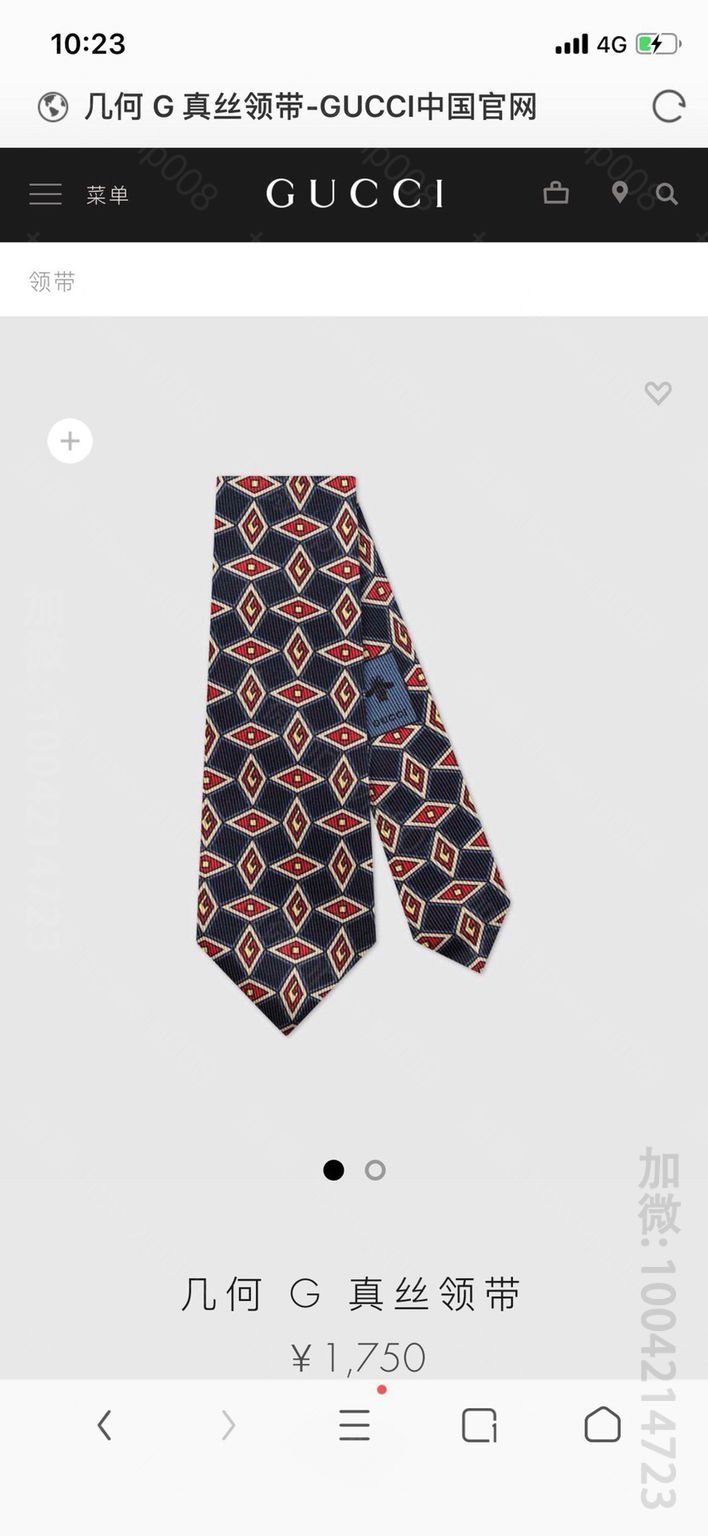Image resolution: width=708 pixels, height=1536 pixels.
Task: Open the browser tabs switcher
Action: pyautogui.click(x=479, y=1425)
